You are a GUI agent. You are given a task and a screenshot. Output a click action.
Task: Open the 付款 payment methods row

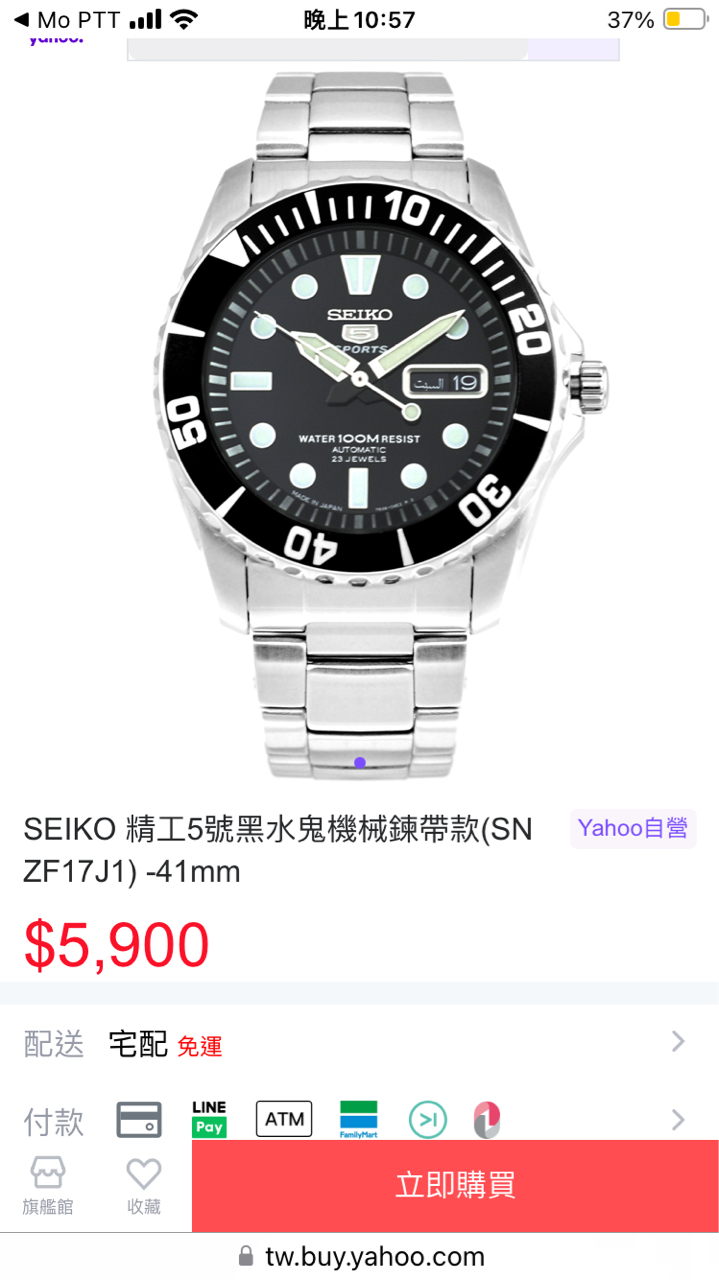point(360,1119)
